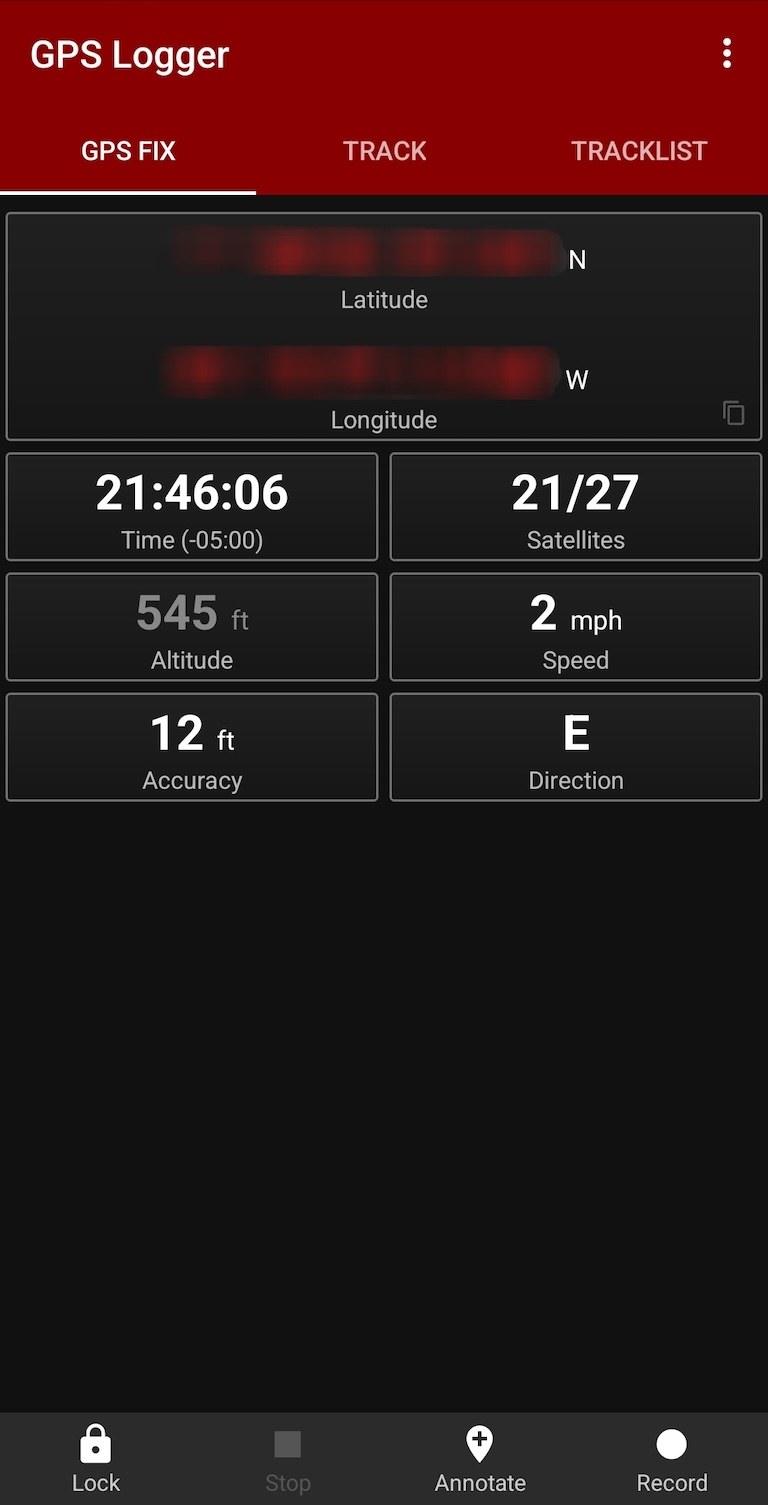
Task: Open the overflow menu
Action: (x=727, y=54)
